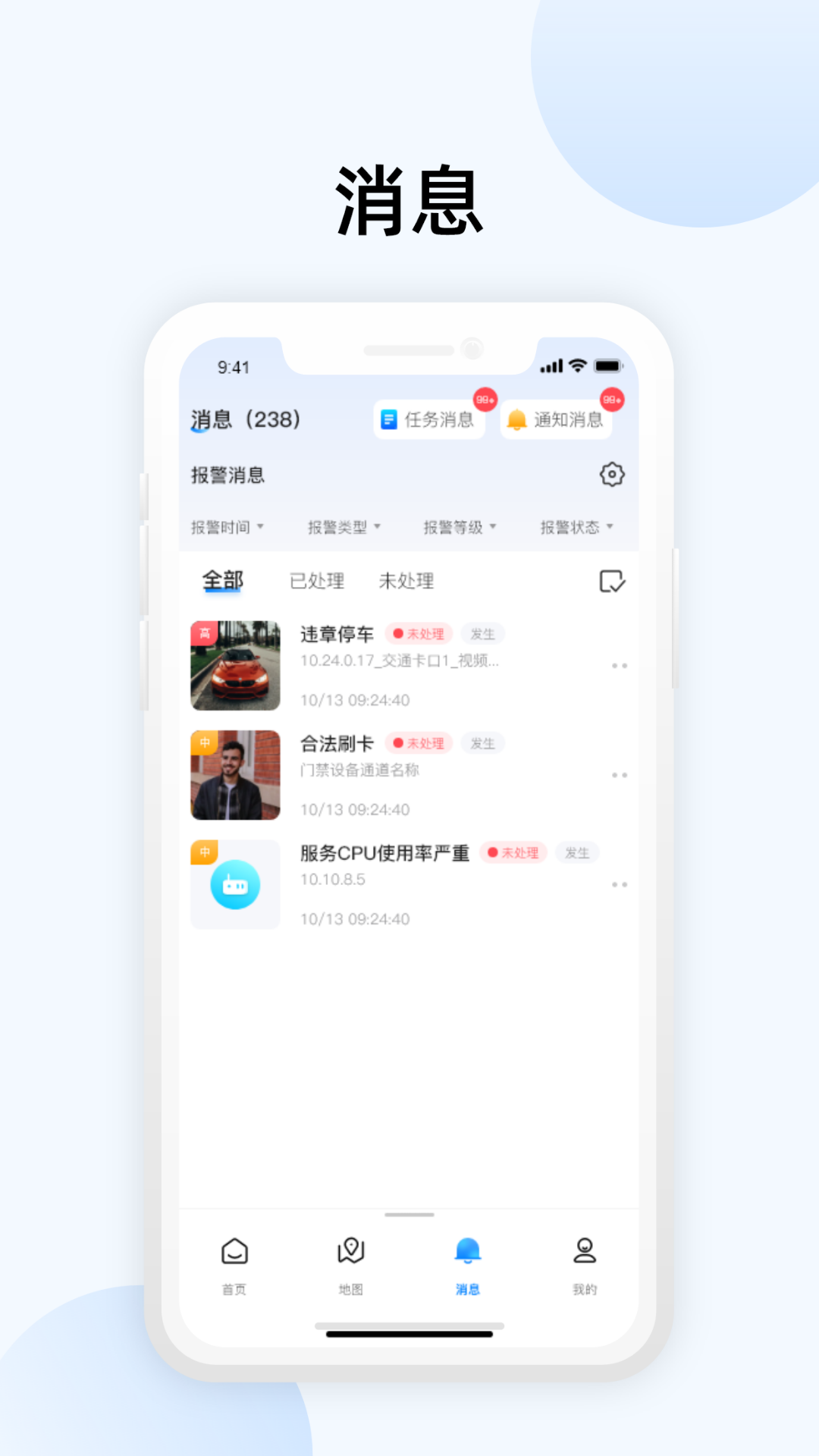Tap the 发生 label on 合法刷卡
The width and height of the screenshot is (819, 1456).
(483, 743)
